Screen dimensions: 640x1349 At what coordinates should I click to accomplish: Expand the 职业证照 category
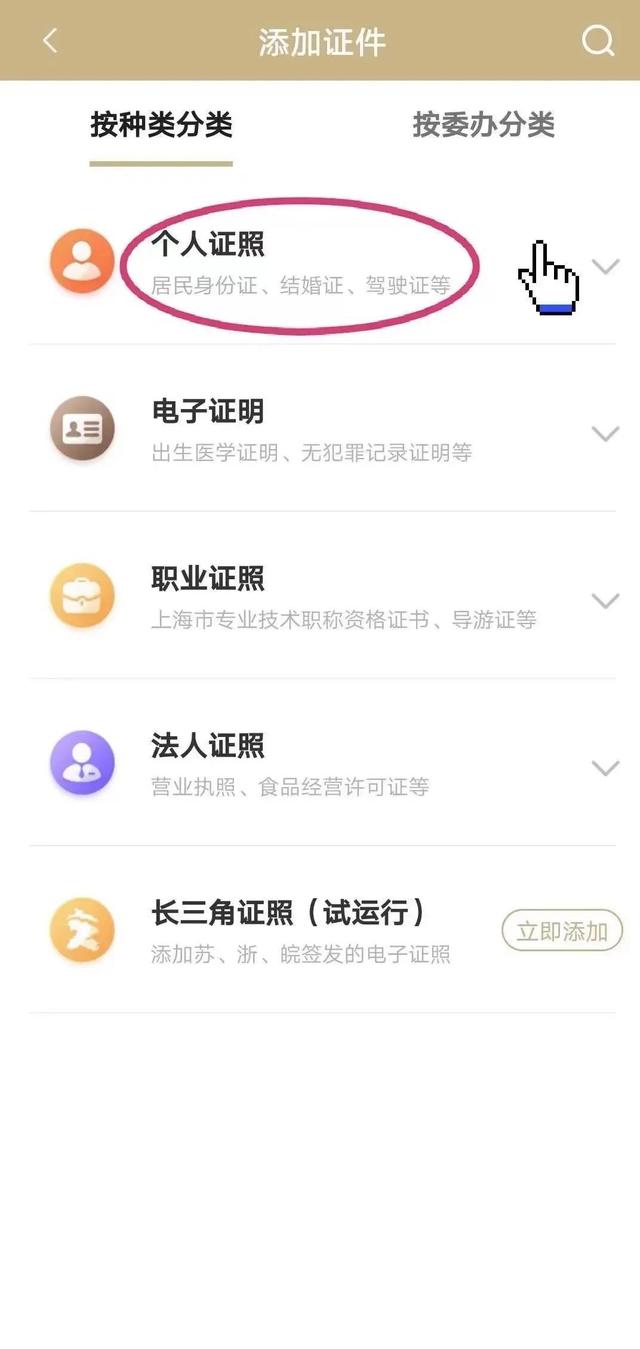tap(605, 600)
